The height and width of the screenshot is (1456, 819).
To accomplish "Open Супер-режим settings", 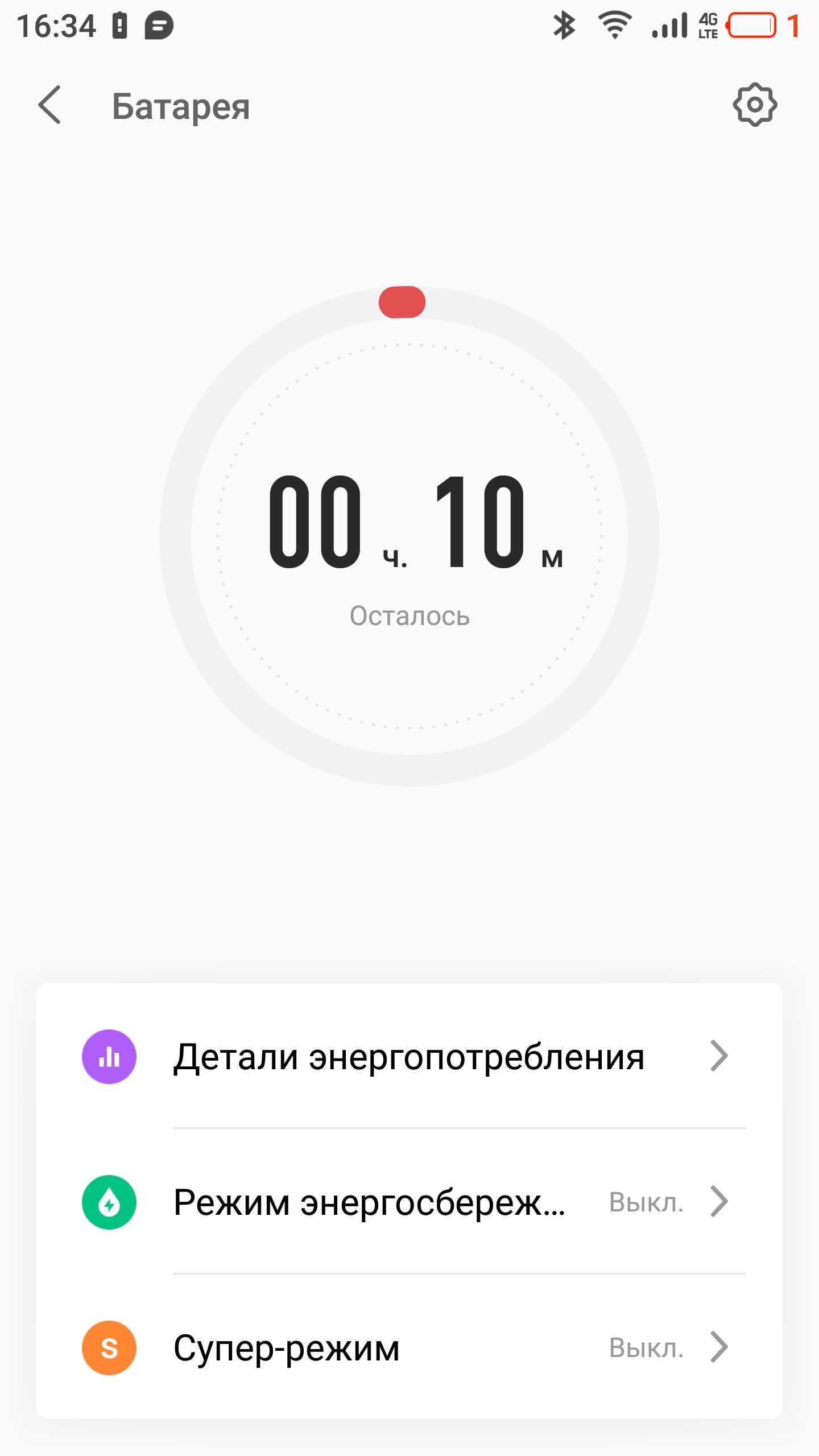I will point(408,1348).
